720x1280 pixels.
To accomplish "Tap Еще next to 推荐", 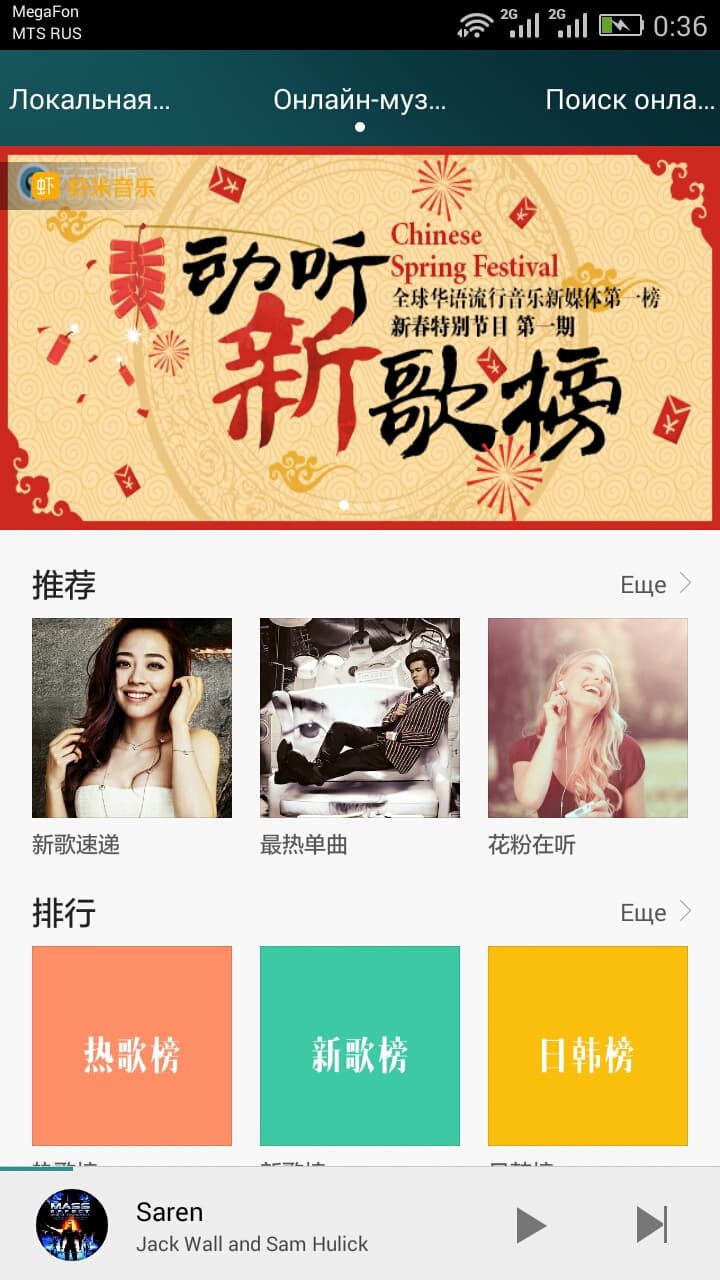I will (656, 584).
